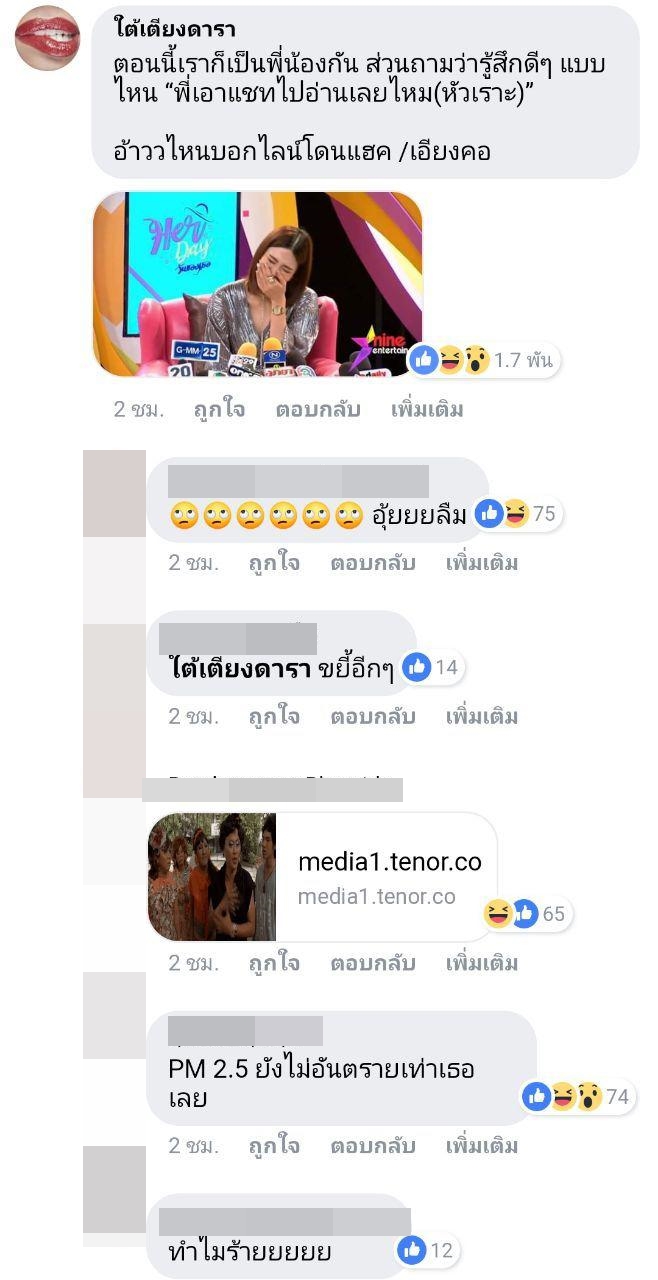658x1280 pixels.
Task: Like the "PM 2.5 ยังไม่อันตราย" comment
Action: click(273, 1146)
